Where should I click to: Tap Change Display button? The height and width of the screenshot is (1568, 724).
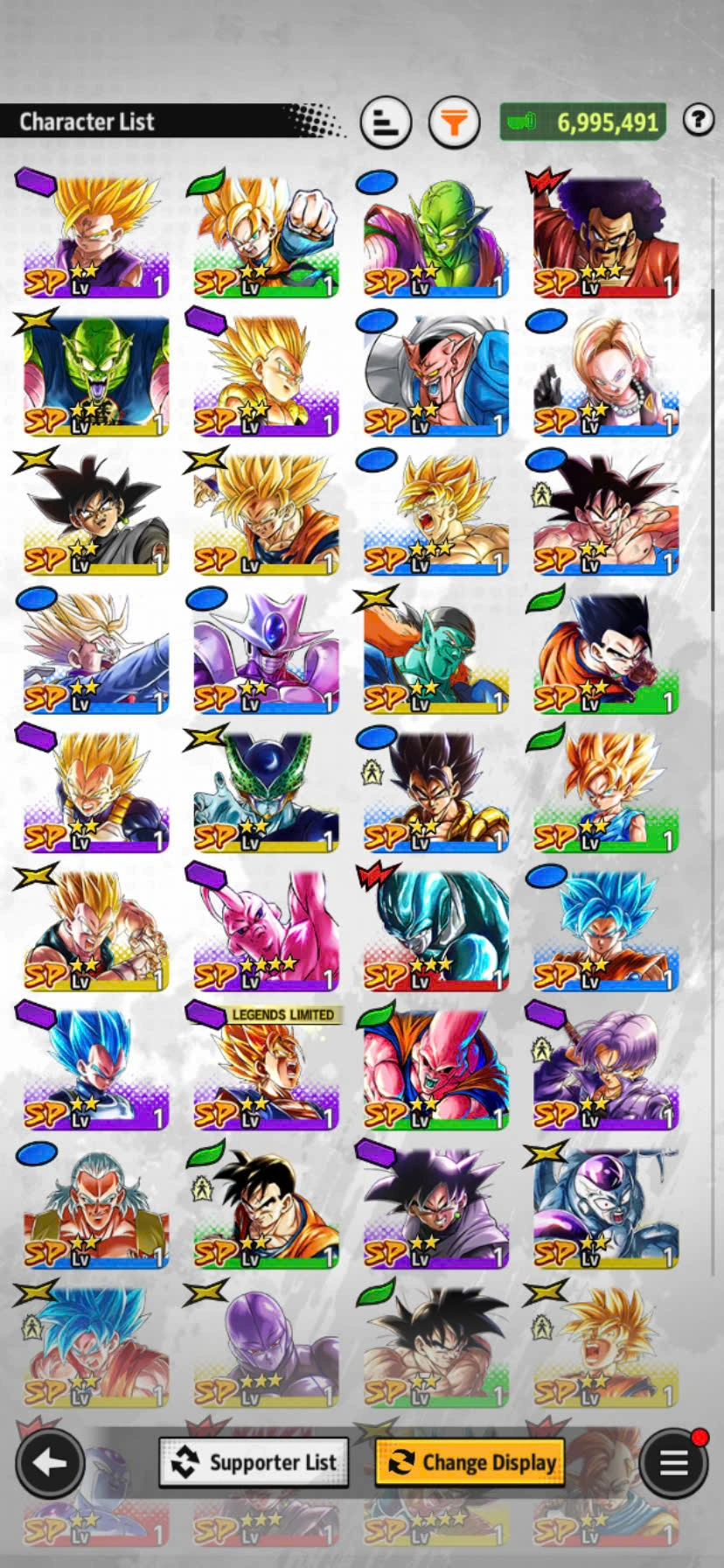point(470,1462)
